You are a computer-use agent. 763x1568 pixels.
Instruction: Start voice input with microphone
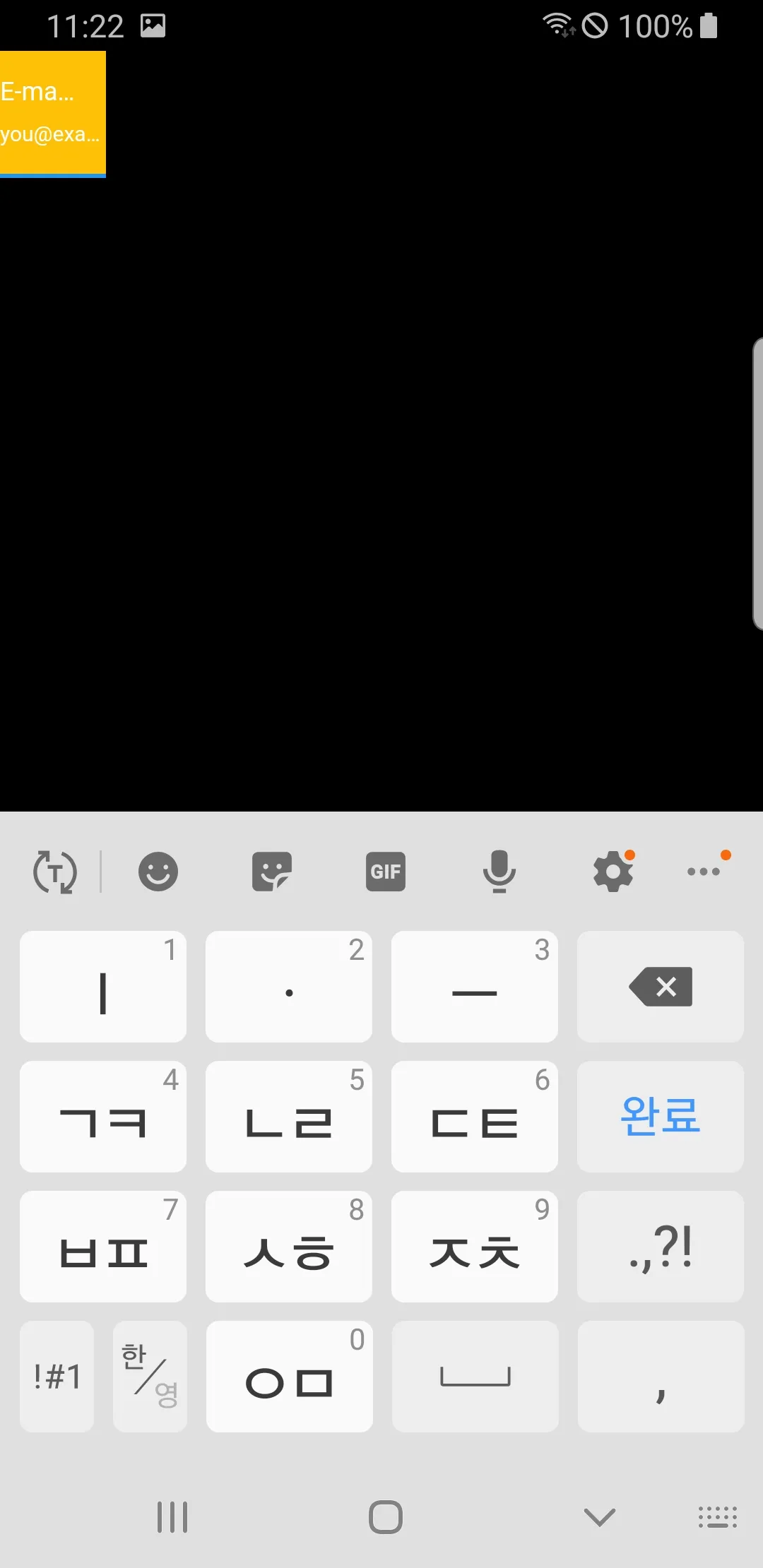pos(499,871)
